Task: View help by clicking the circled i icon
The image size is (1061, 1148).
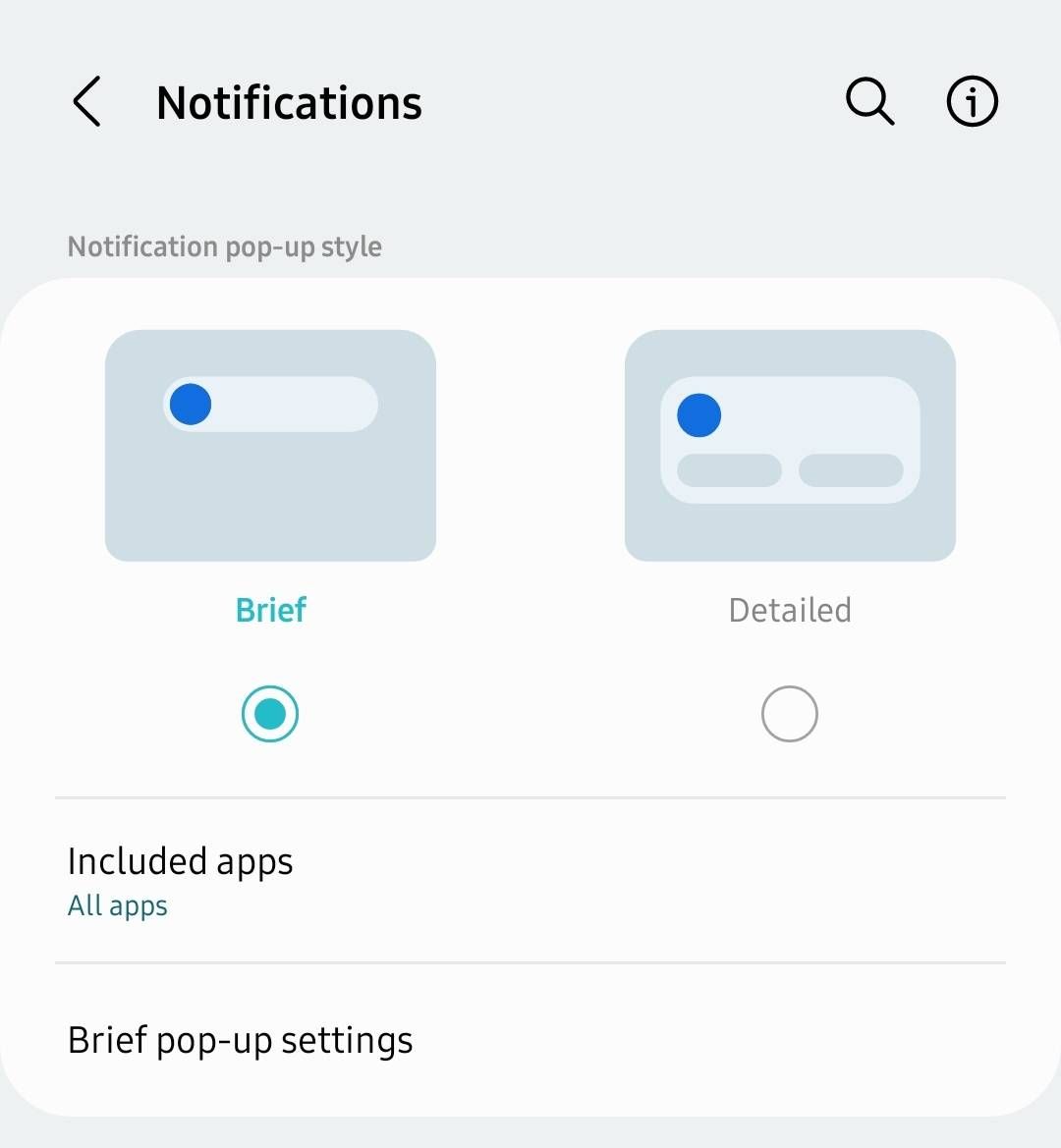Action: [971, 101]
